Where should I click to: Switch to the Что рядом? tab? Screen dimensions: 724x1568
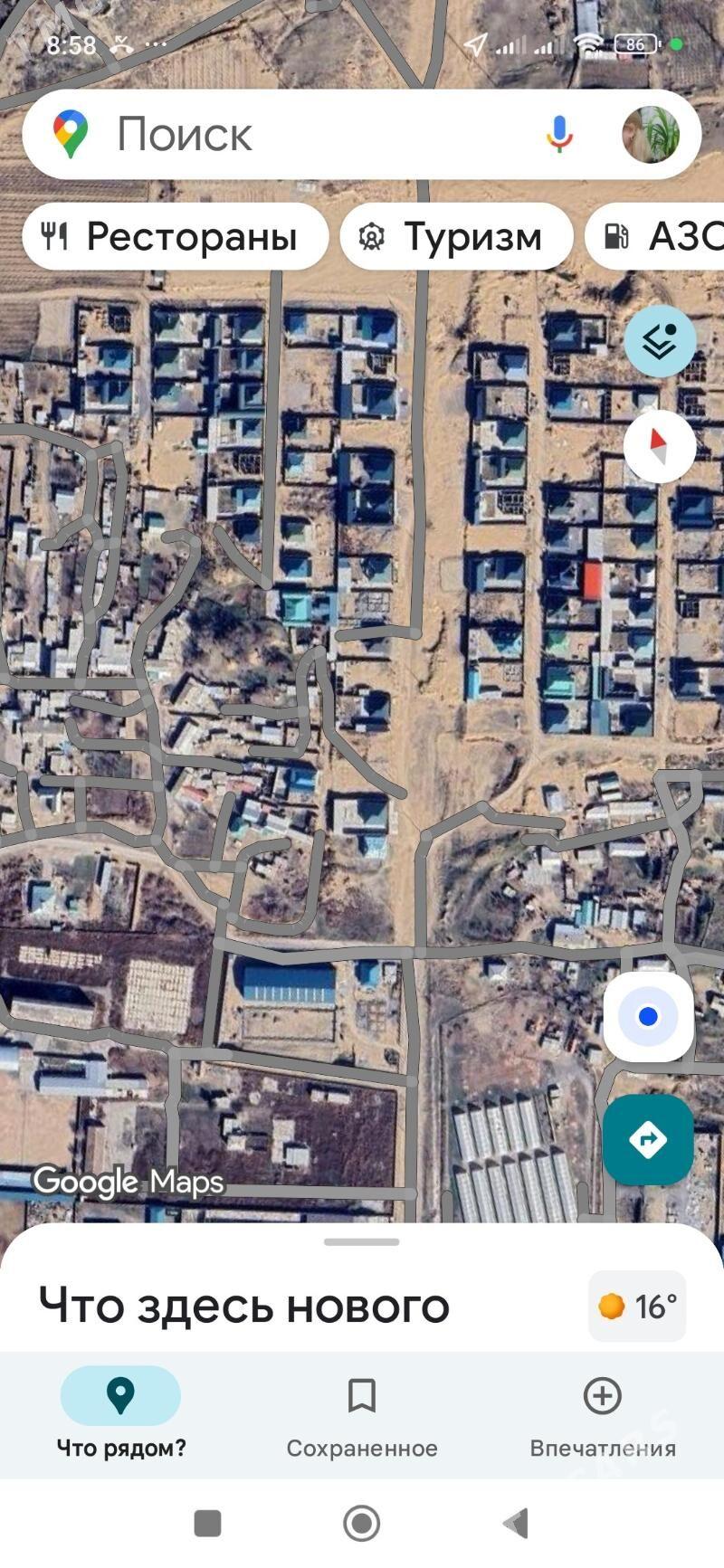[120, 1413]
